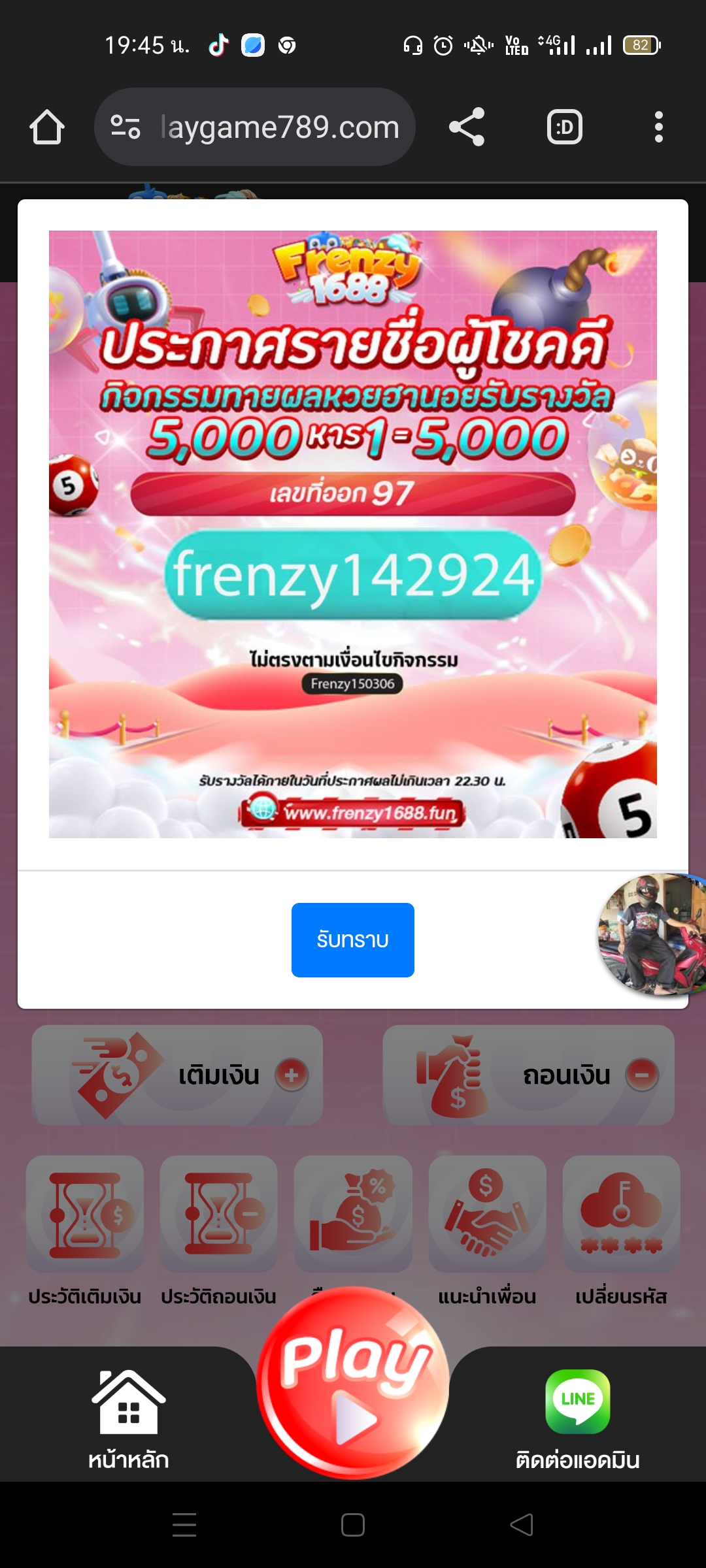Tap the system back button
The height and width of the screenshot is (1568, 706).
pos(522,1525)
